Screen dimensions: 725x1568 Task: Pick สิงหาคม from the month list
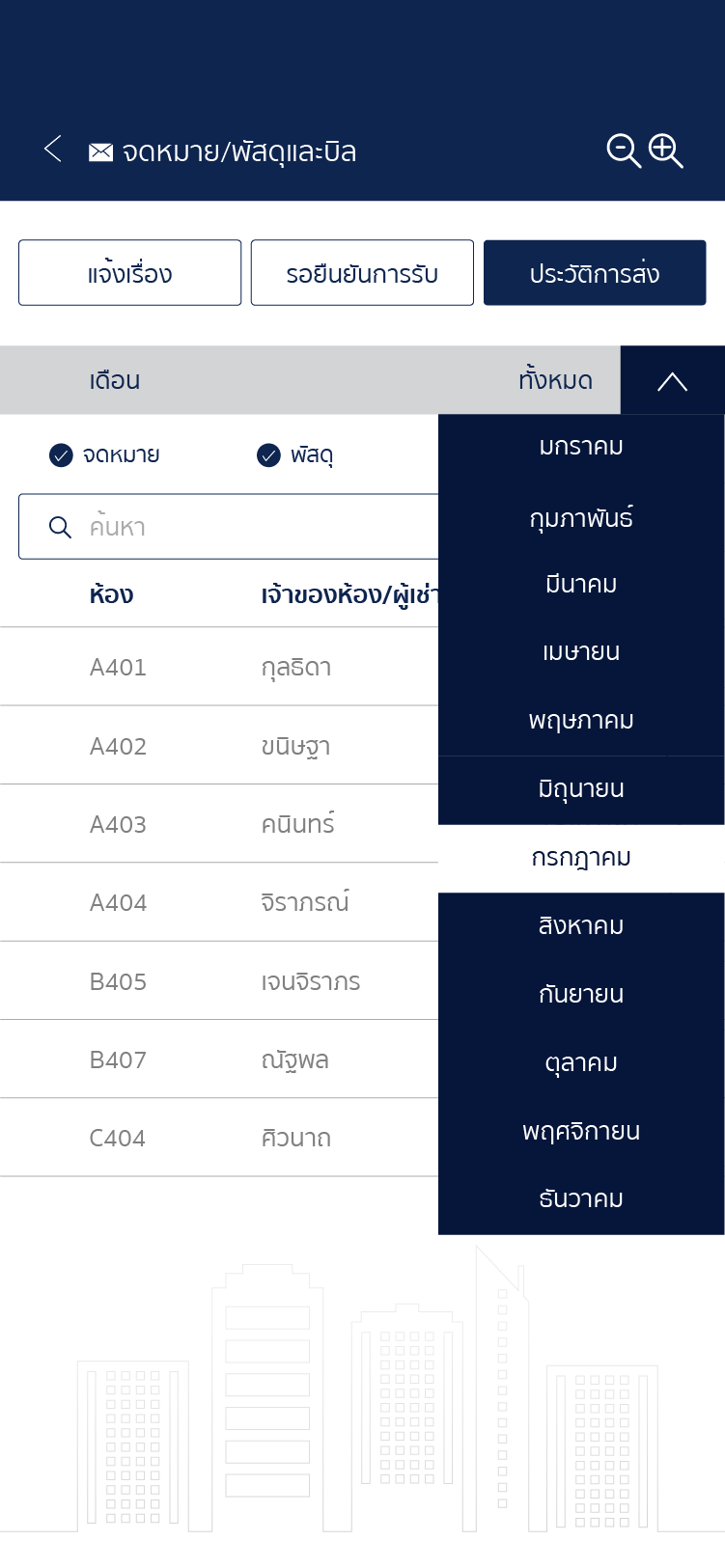[581, 926]
